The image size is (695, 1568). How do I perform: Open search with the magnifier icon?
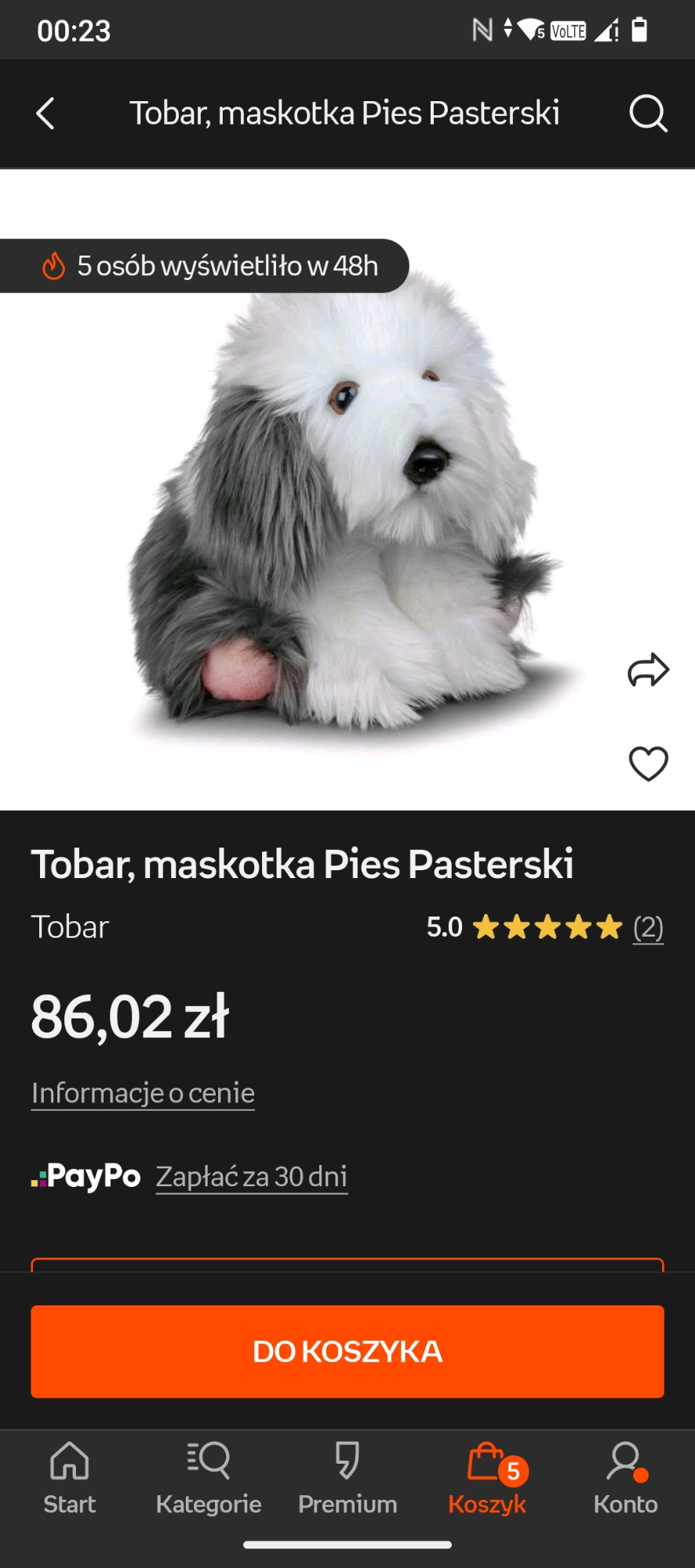pyautogui.click(x=648, y=114)
